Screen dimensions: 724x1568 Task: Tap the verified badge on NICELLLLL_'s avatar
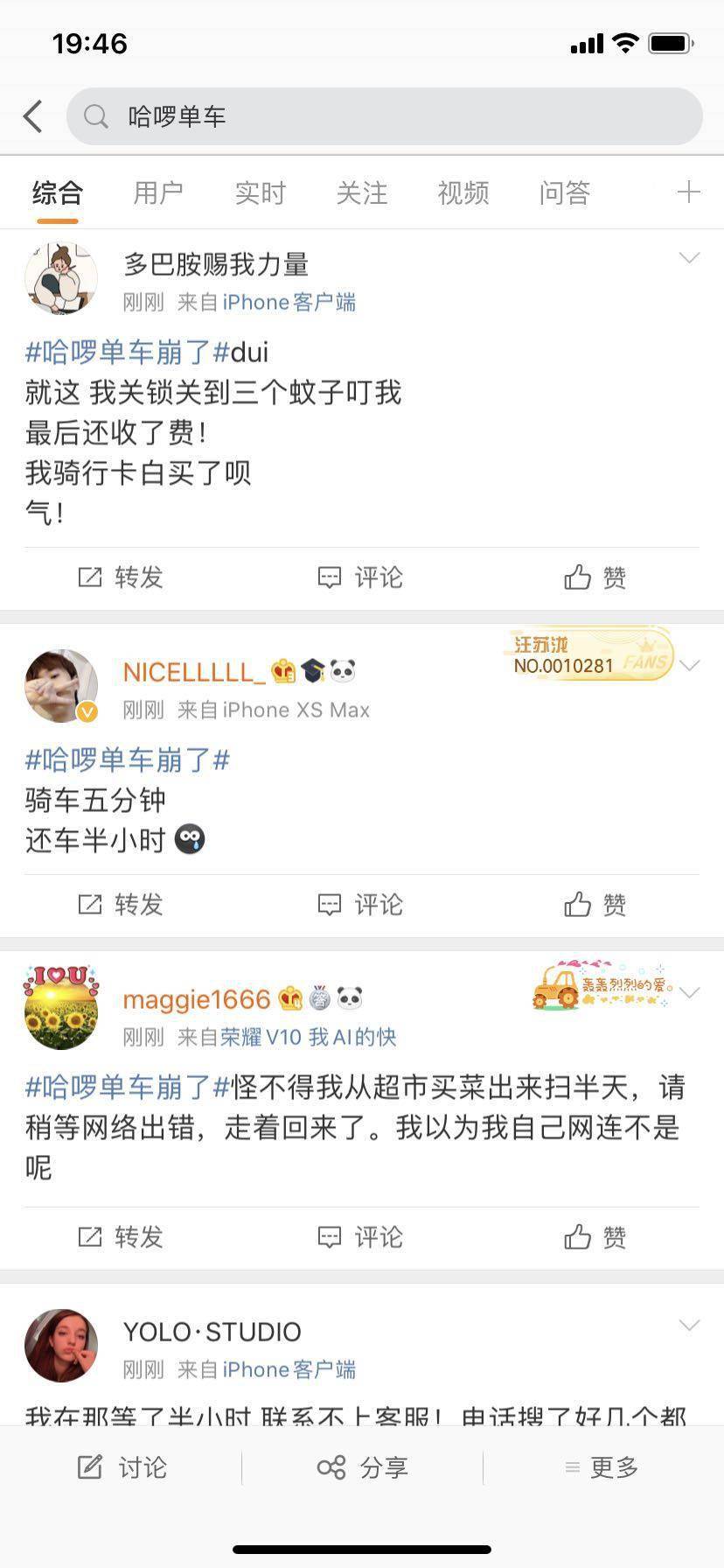coord(86,712)
